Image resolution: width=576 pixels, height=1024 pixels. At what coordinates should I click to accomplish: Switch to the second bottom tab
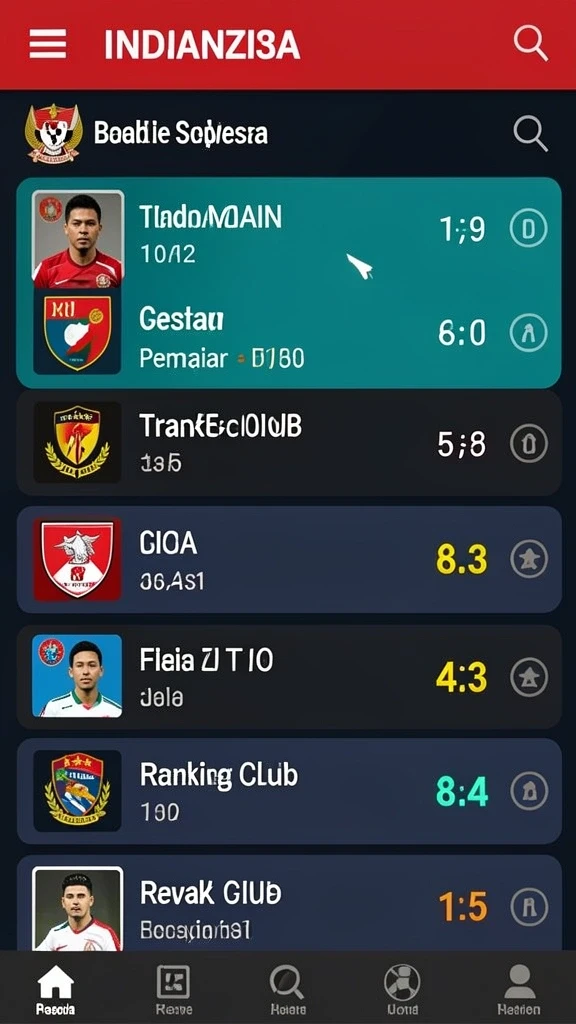[x=173, y=989]
